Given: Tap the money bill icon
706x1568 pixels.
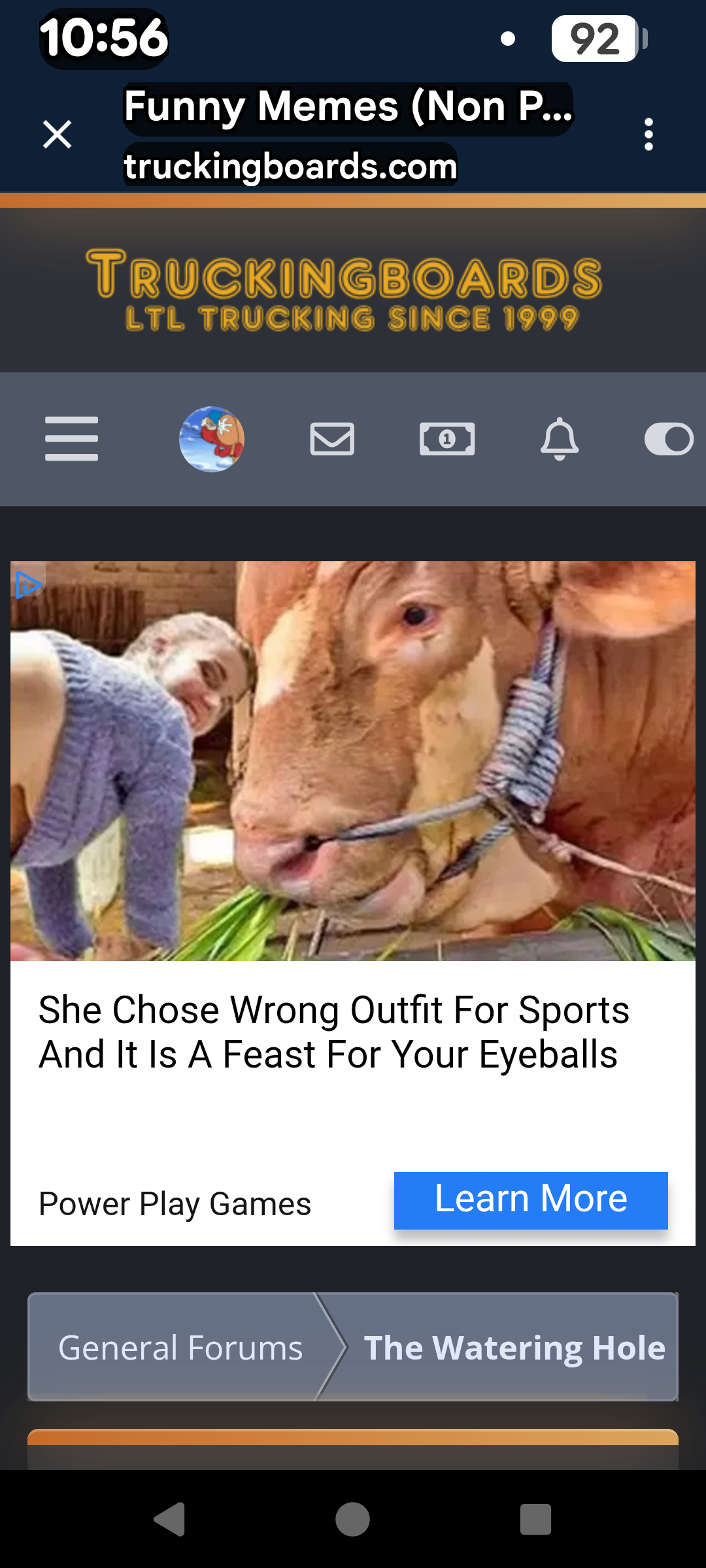Looking at the screenshot, I should click(447, 438).
